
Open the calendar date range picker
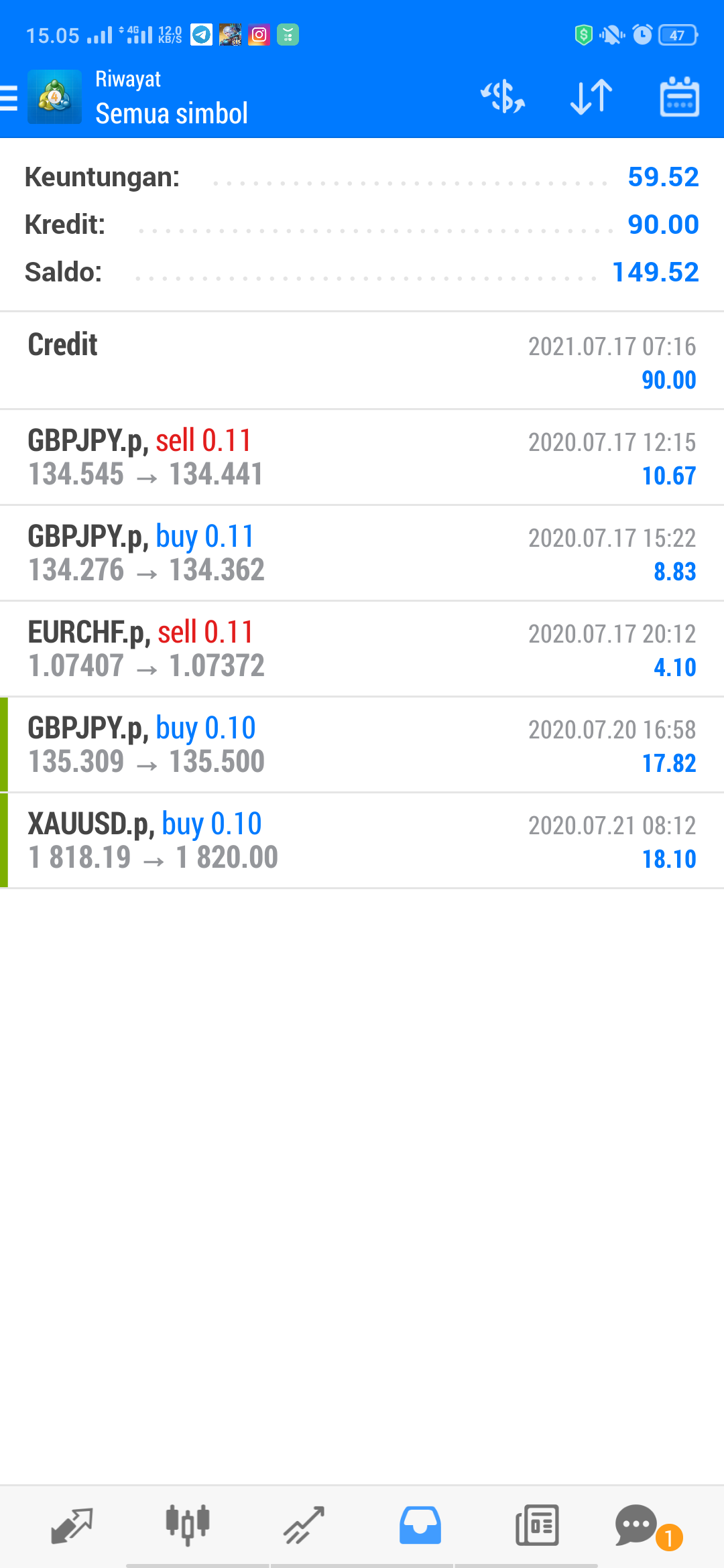click(x=680, y=97)
